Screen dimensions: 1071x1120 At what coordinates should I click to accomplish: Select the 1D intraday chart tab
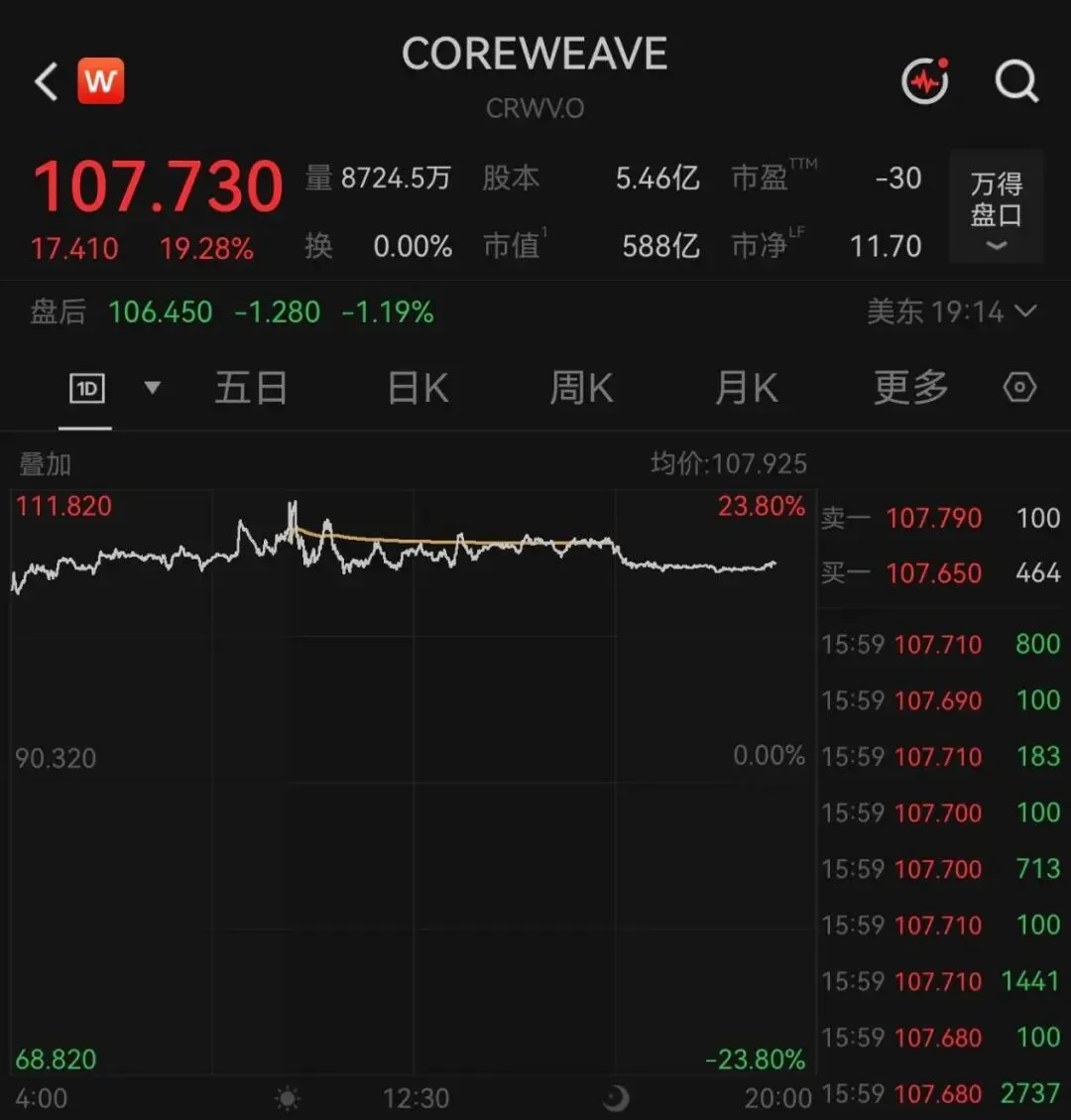click(x=87, y=389)
